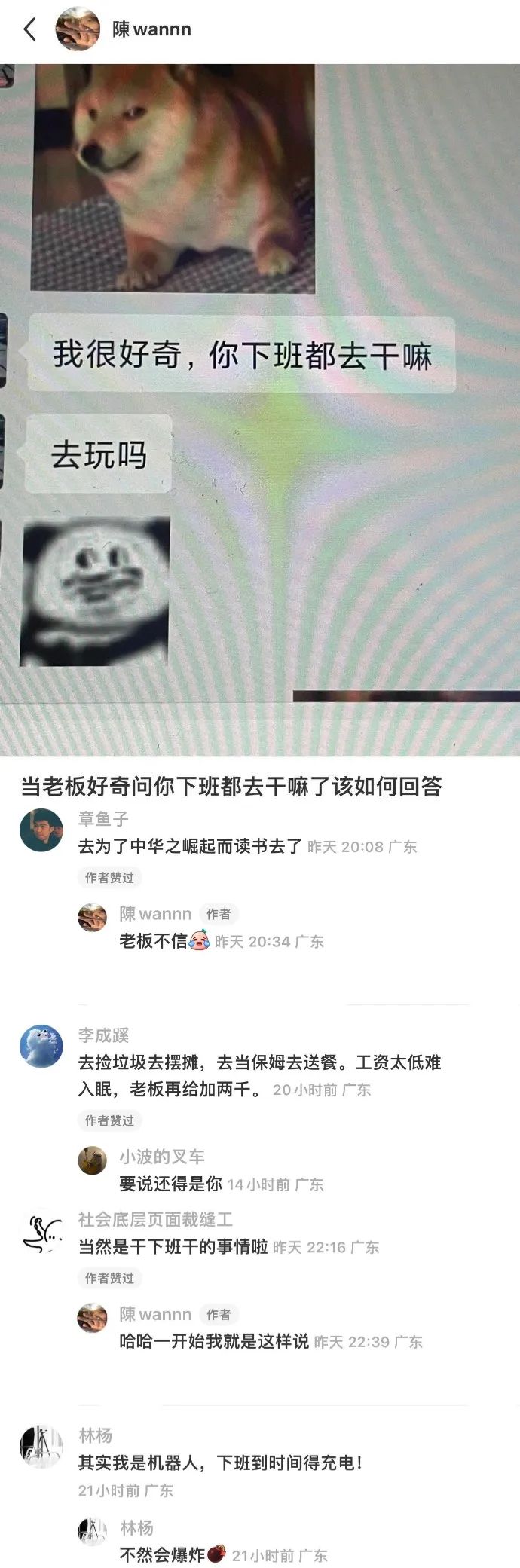
Task: Reply to the author's comment 哈哈一开始我就是这样说
Action: 214,1341
